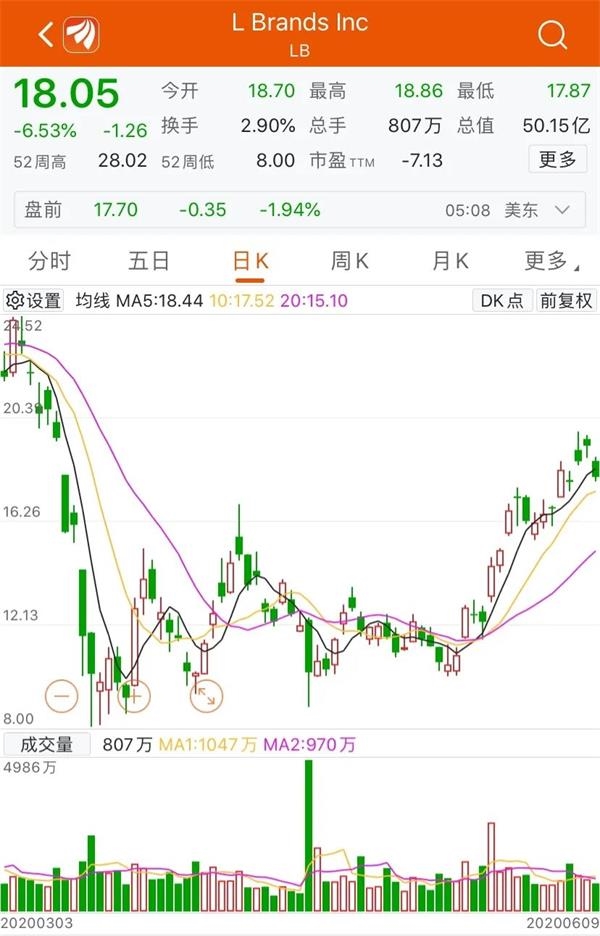Zoom in the chart with plus icon
Image resolution: width=600 pixels, height=936 pixels.
point(134,693)
